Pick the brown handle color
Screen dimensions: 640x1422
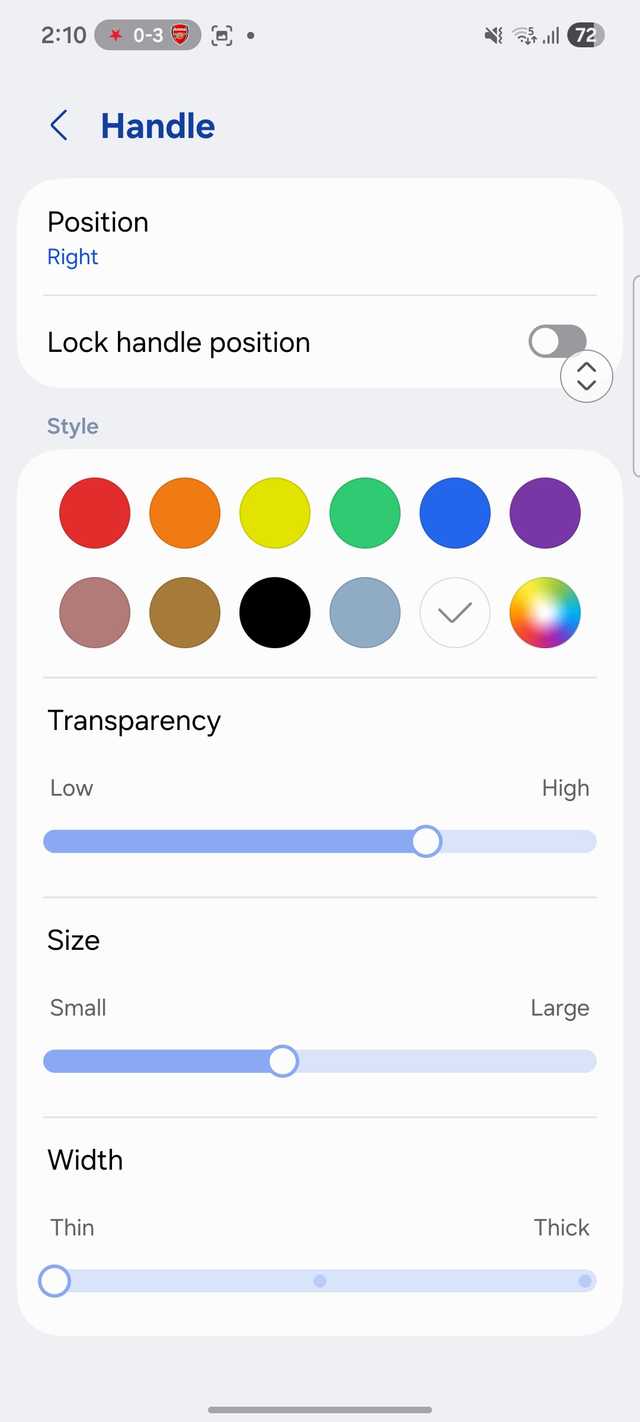pos(185,612)
